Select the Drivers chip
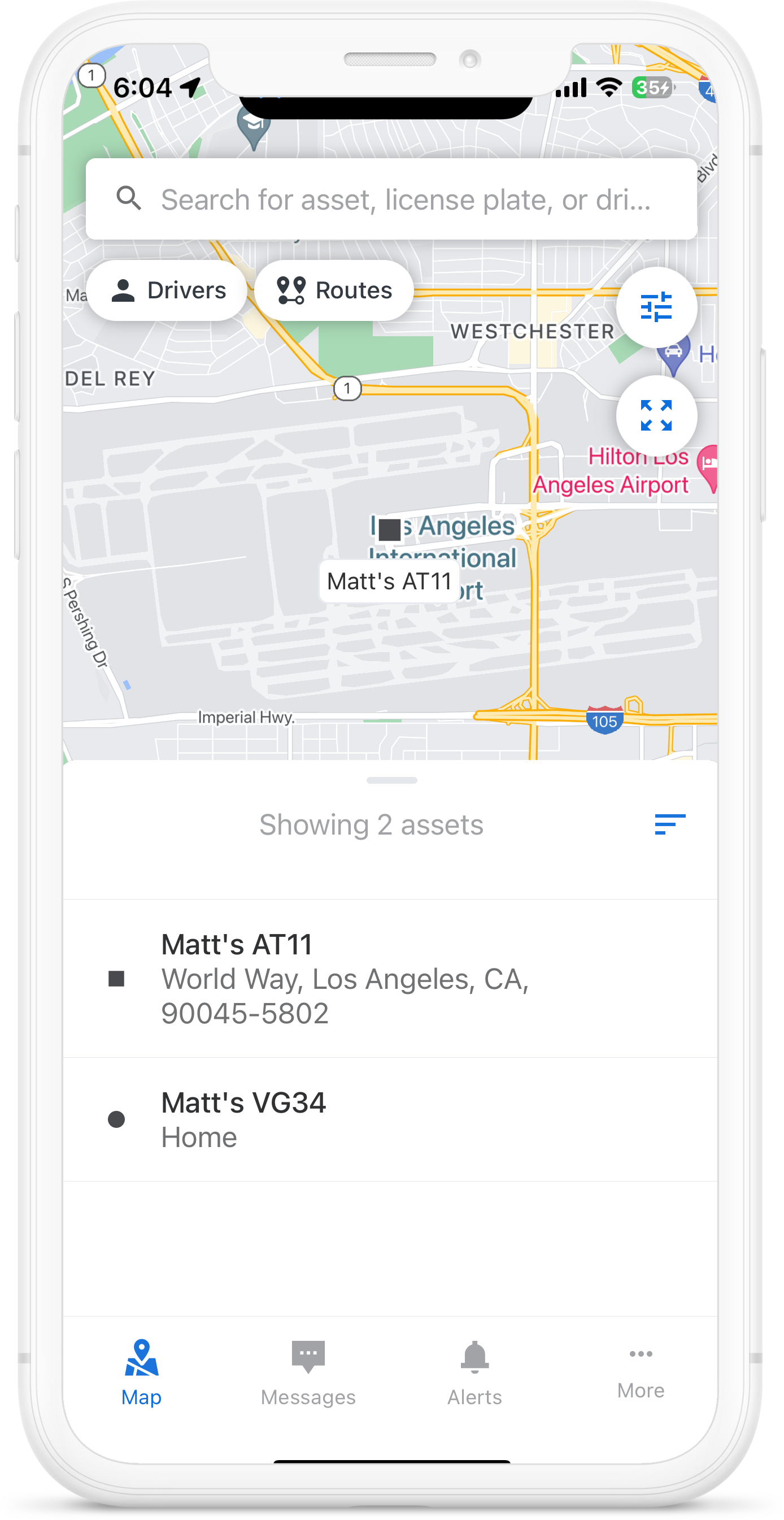 pyautogui.click(x=167, y=290)
